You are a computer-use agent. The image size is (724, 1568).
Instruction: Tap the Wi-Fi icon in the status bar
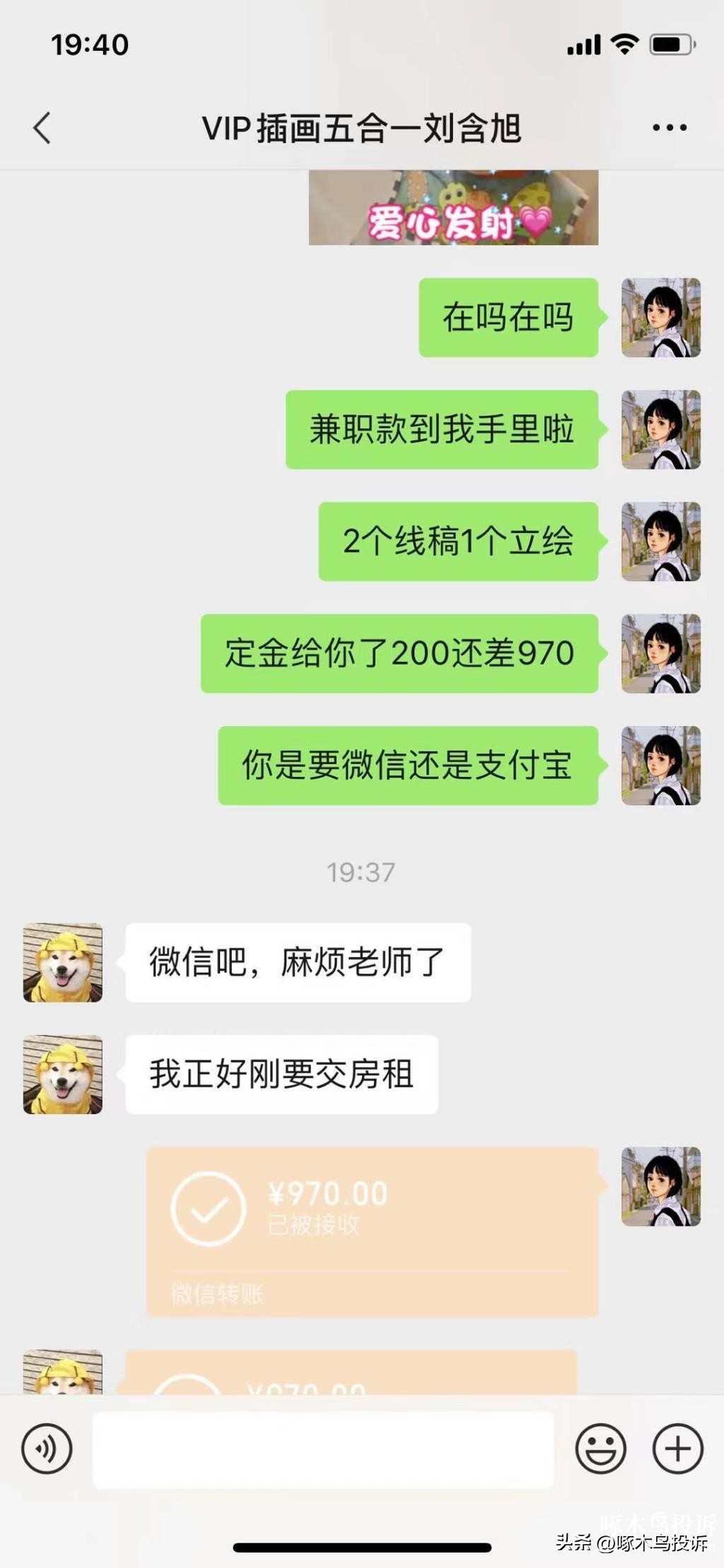coord(625,44)
